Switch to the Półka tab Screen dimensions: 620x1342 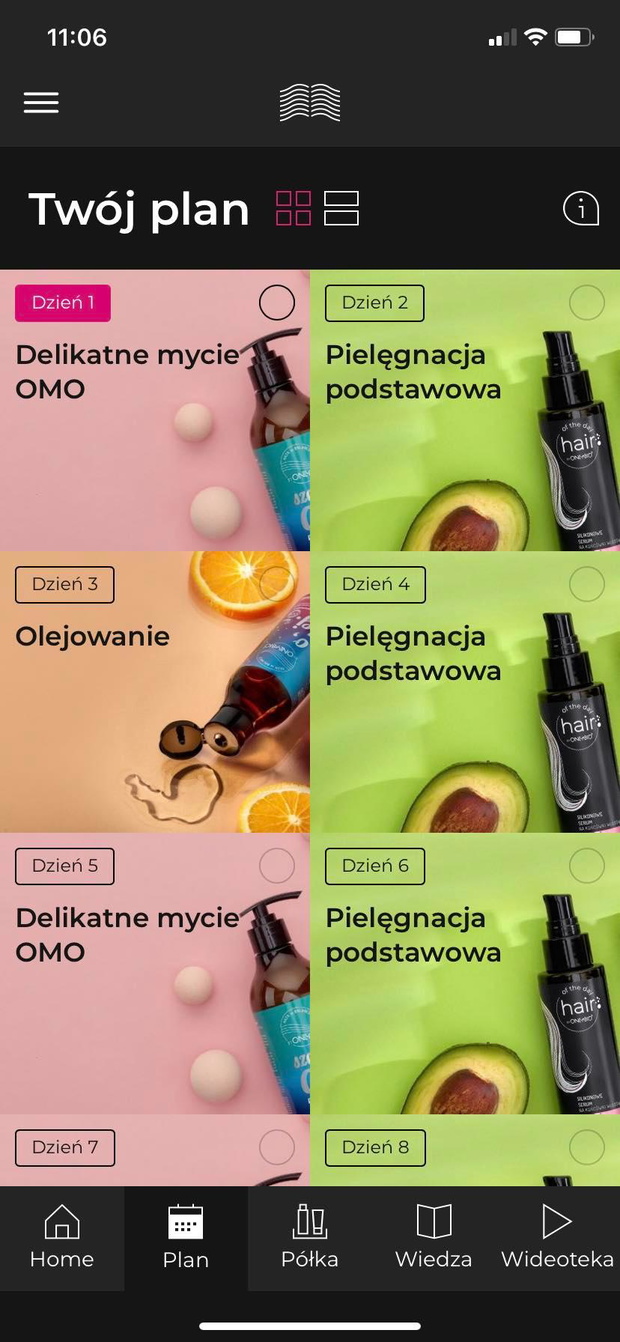(309, 1237)
